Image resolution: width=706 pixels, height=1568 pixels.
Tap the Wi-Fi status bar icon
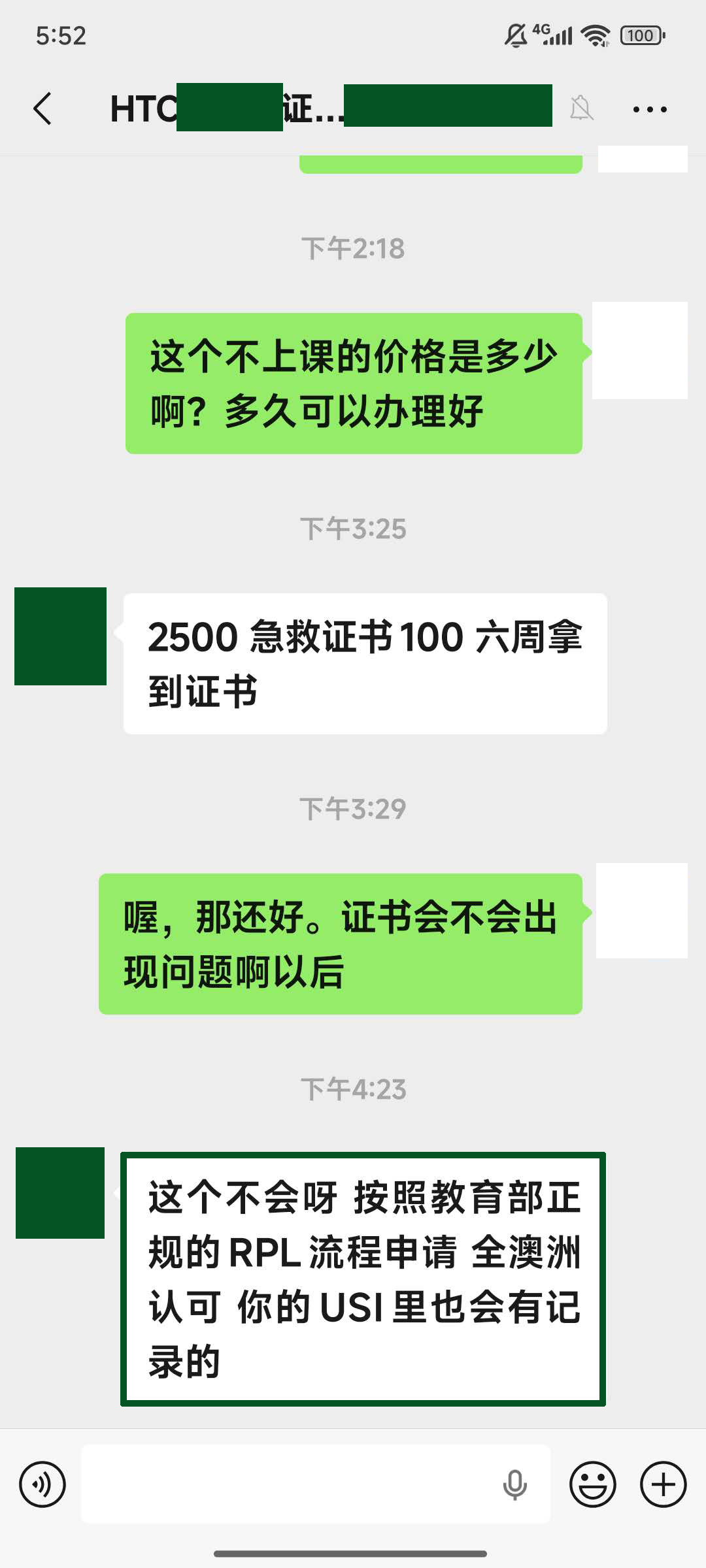pyautogui.click(x=594, y=35)
